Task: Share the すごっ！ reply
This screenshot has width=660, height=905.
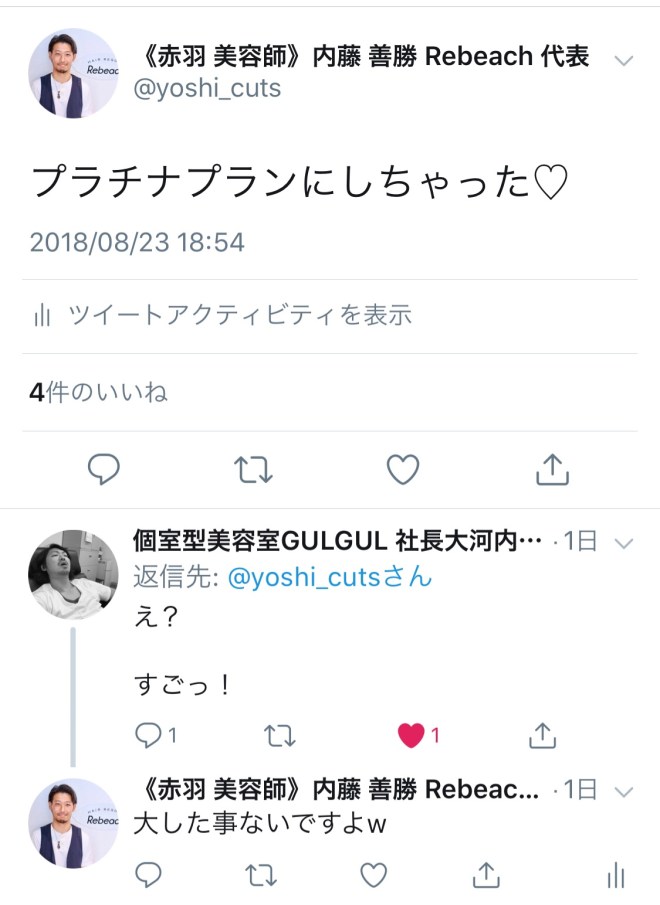Action: (x=541, y=736)
